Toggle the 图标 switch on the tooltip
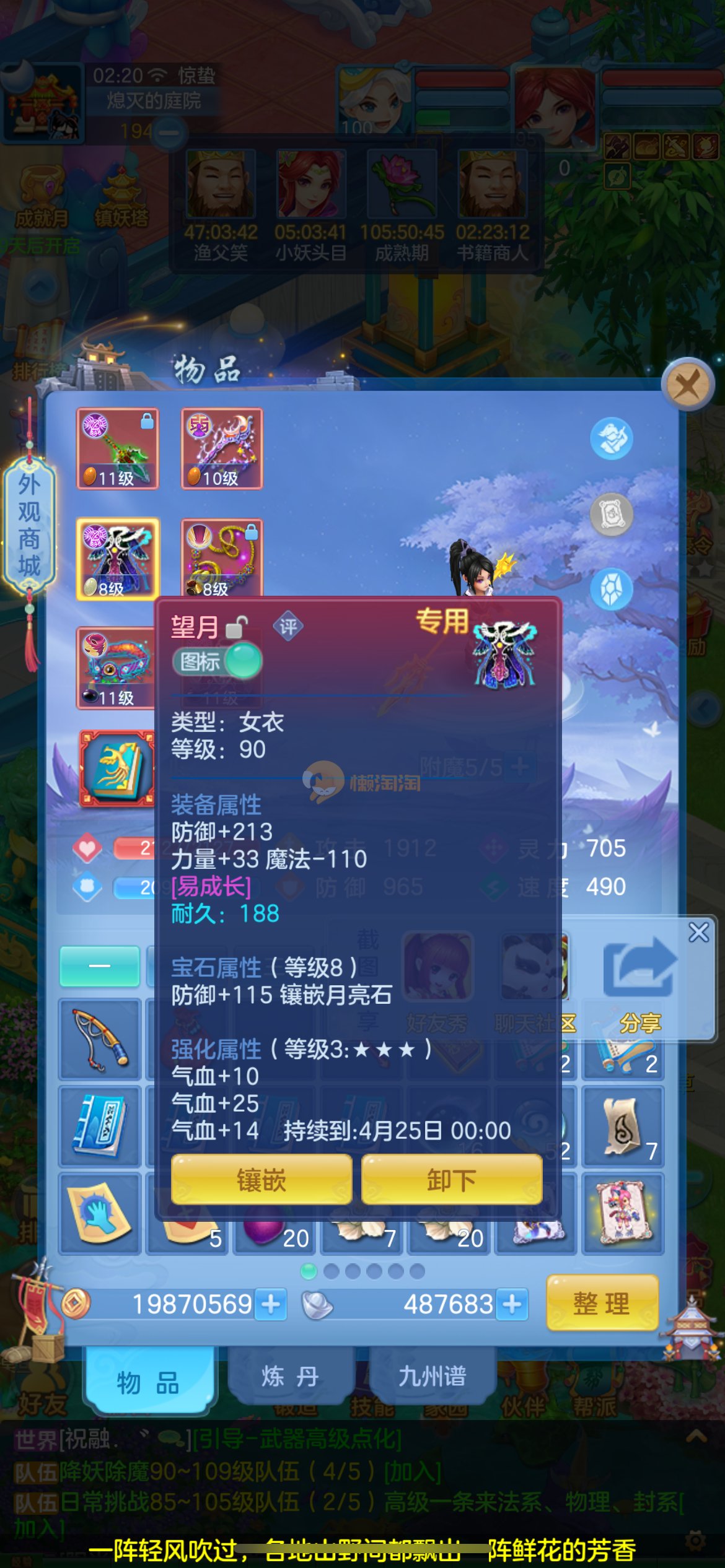The height and width of the screenshot is (1568, 725). 217,661
